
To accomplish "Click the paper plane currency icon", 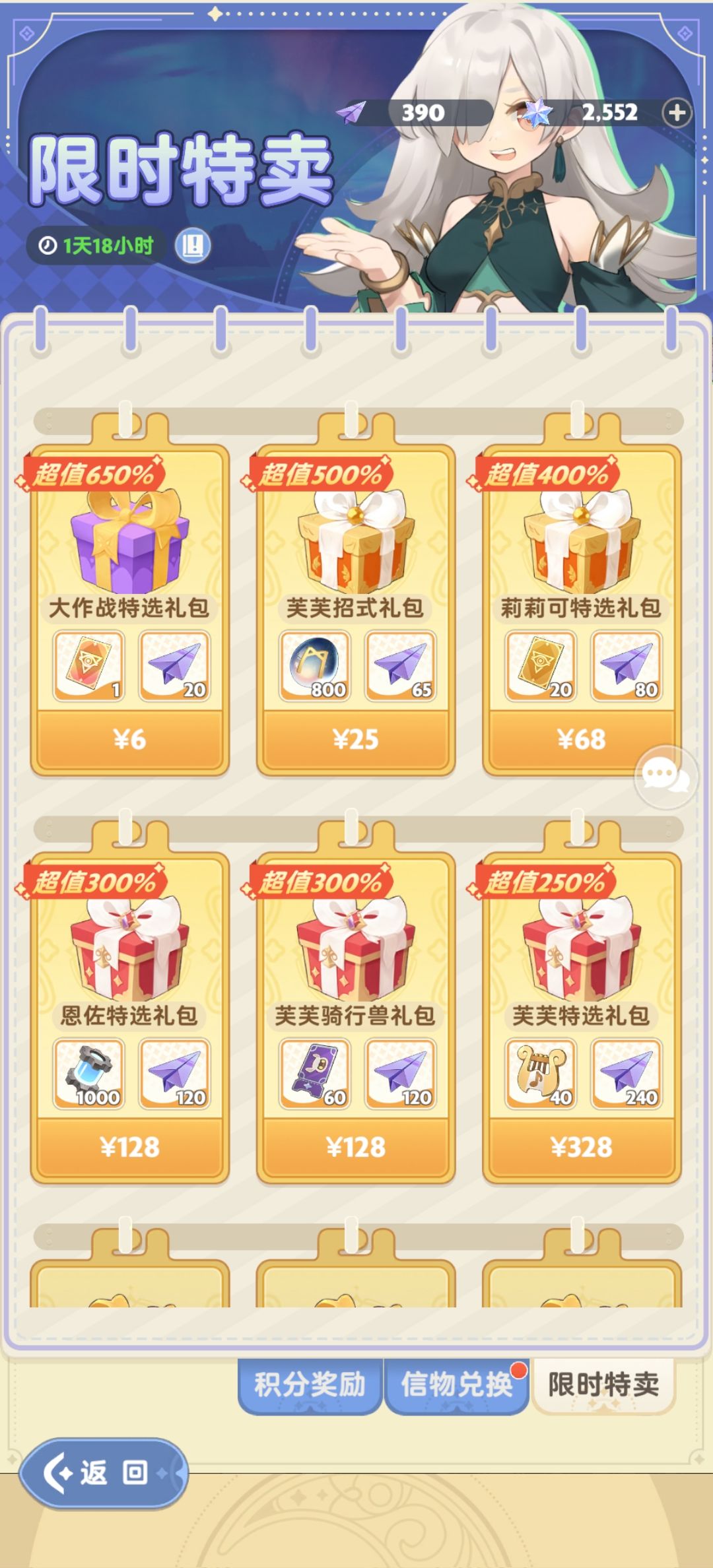I will [x=355, y=112].
